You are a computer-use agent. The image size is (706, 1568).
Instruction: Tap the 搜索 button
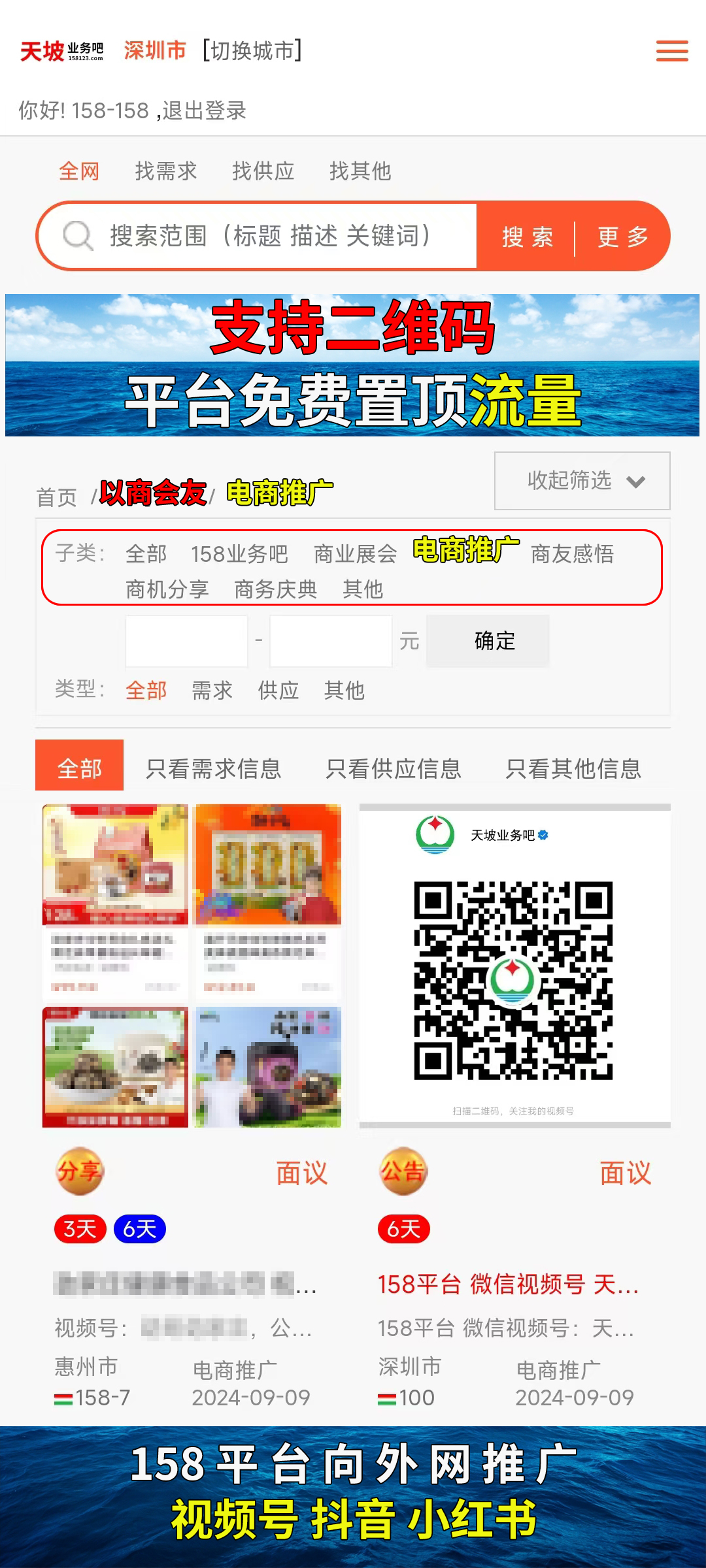click(x=527, y=237)
